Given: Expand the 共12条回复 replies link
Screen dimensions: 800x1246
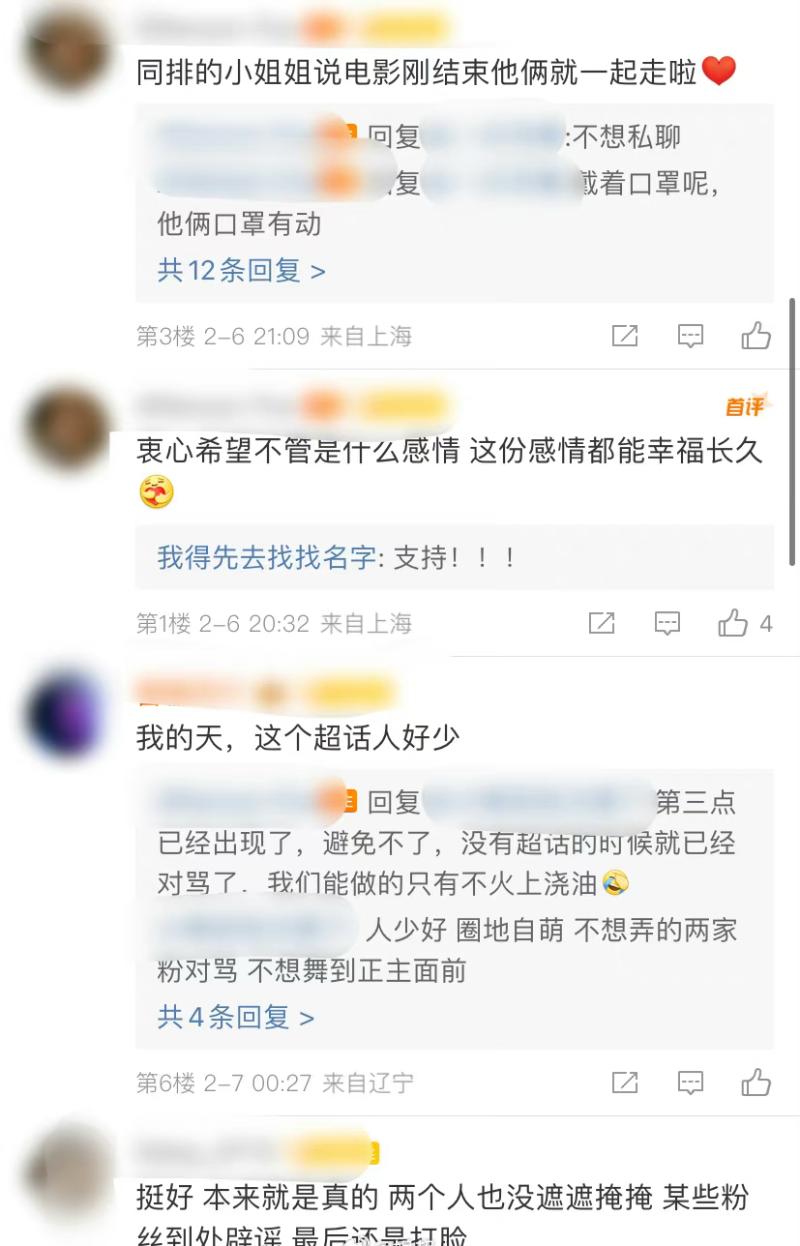Looking at the screenshot, I should (x=241, y=270).
